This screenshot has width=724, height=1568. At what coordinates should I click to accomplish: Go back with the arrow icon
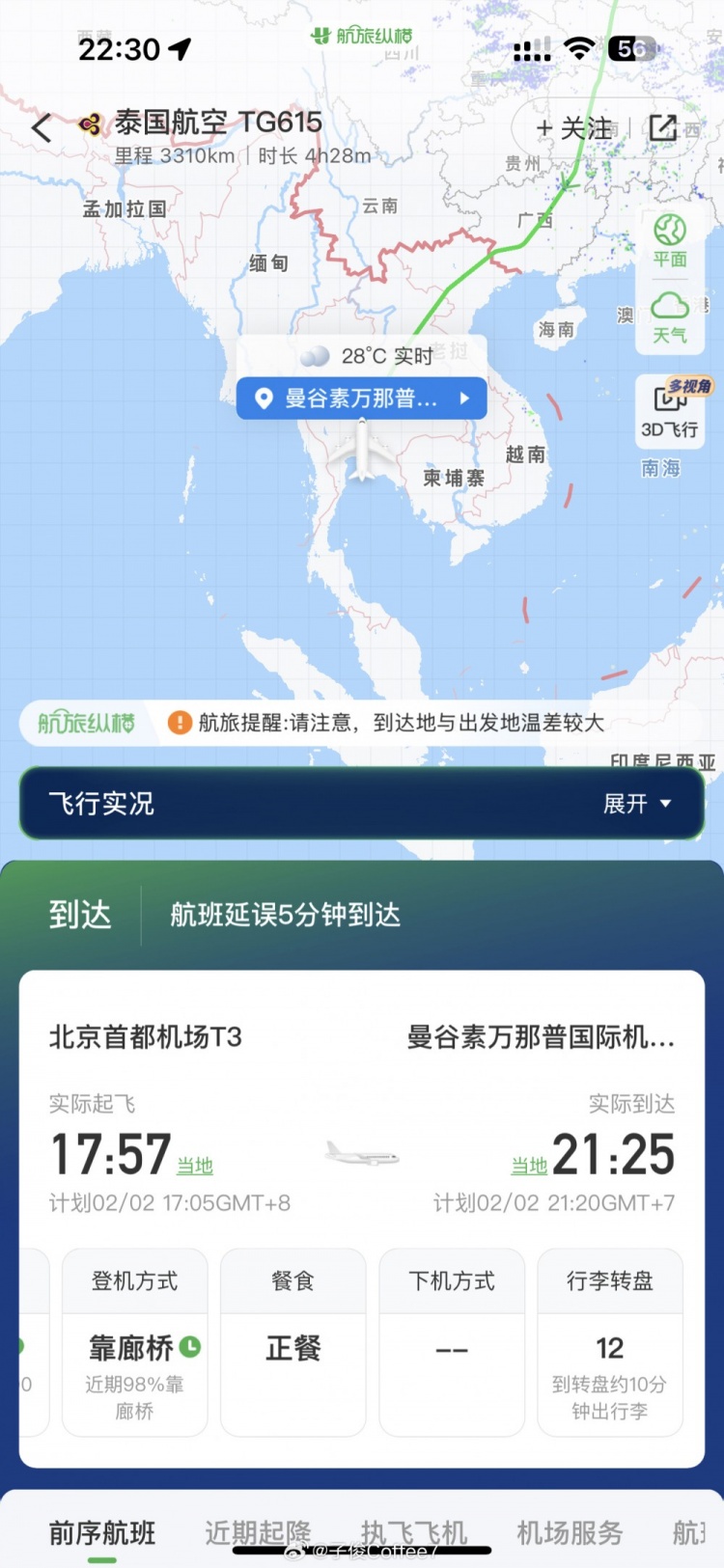click(x=42, y=127)
